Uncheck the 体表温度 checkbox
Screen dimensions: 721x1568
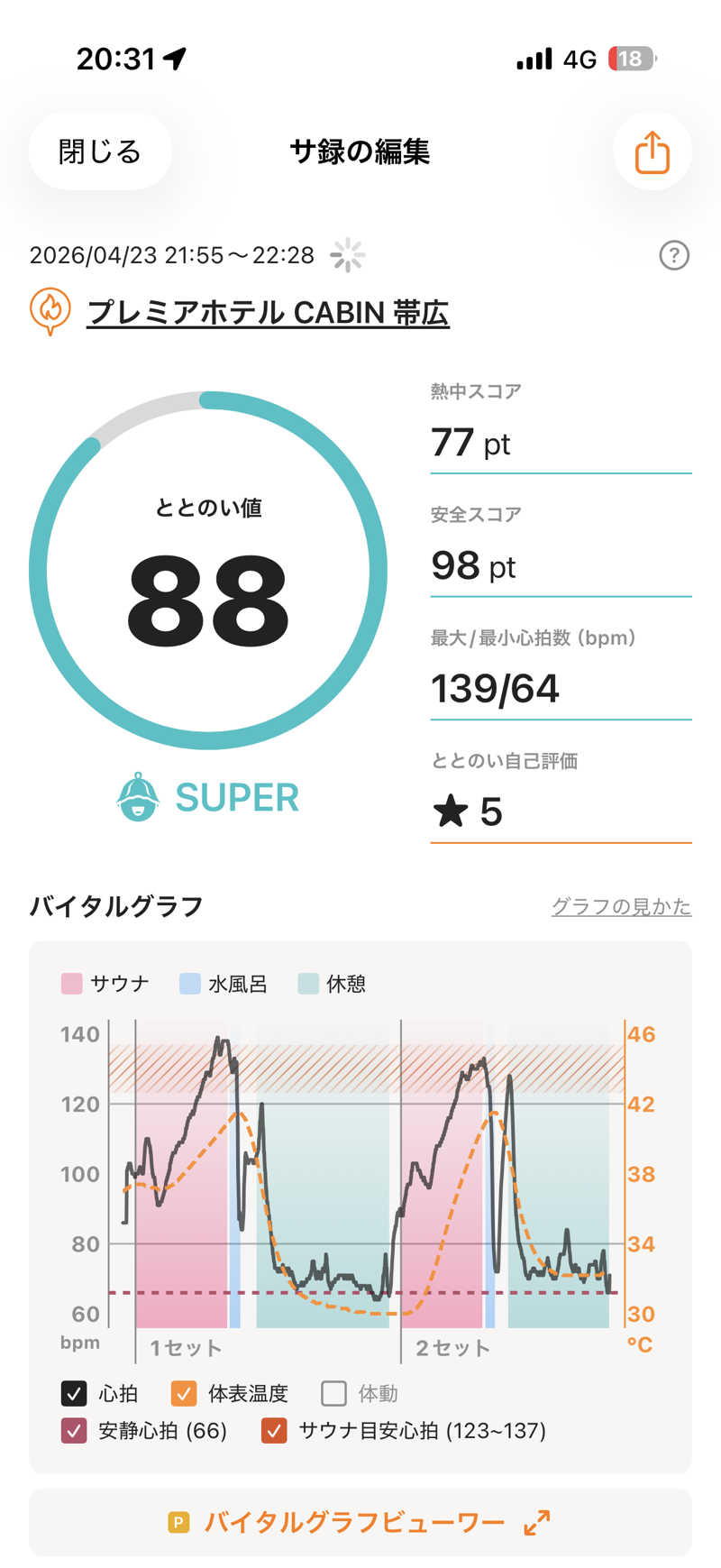click(184, 1393)
